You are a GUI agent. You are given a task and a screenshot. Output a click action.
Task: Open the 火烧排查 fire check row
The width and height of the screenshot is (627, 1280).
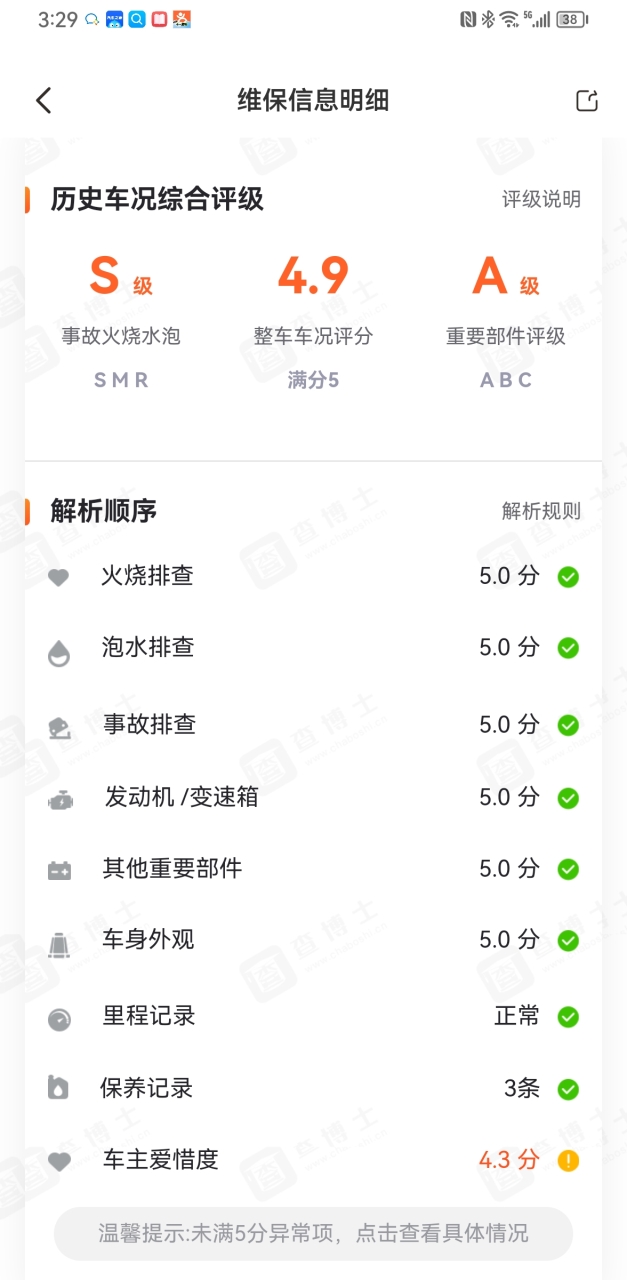(313, 576)
